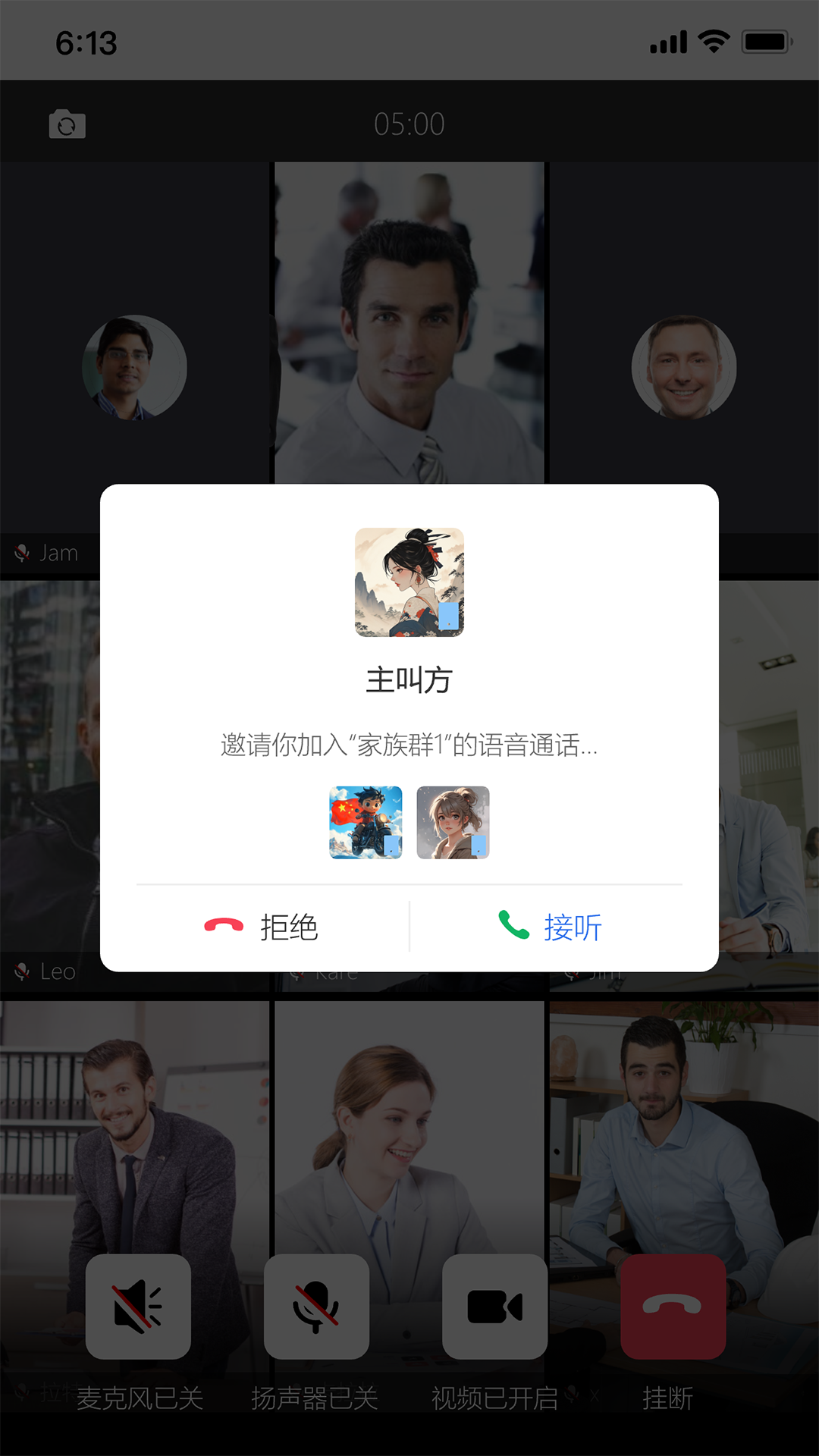The image size is (819, 1456).
Task: Hang up with the red 挂断 button
Action: coord(673,1306)
